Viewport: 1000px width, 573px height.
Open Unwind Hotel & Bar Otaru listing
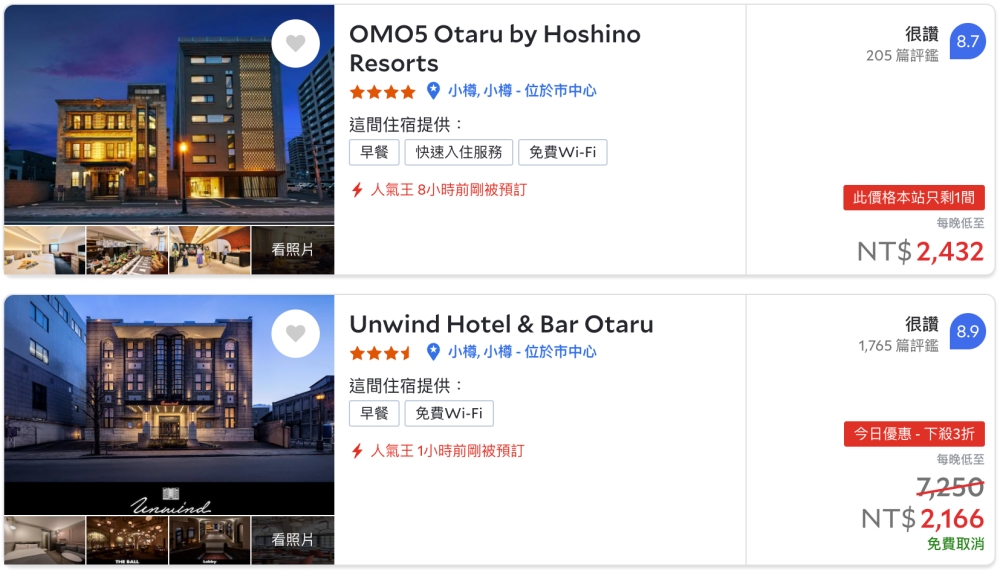tap(500, 324)
